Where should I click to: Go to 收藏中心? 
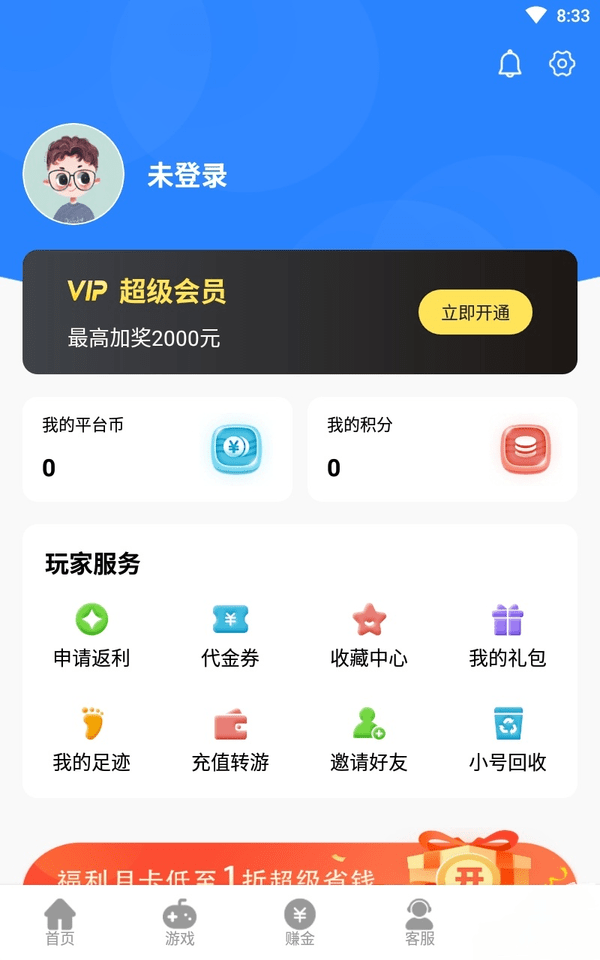tap(369, 636)
